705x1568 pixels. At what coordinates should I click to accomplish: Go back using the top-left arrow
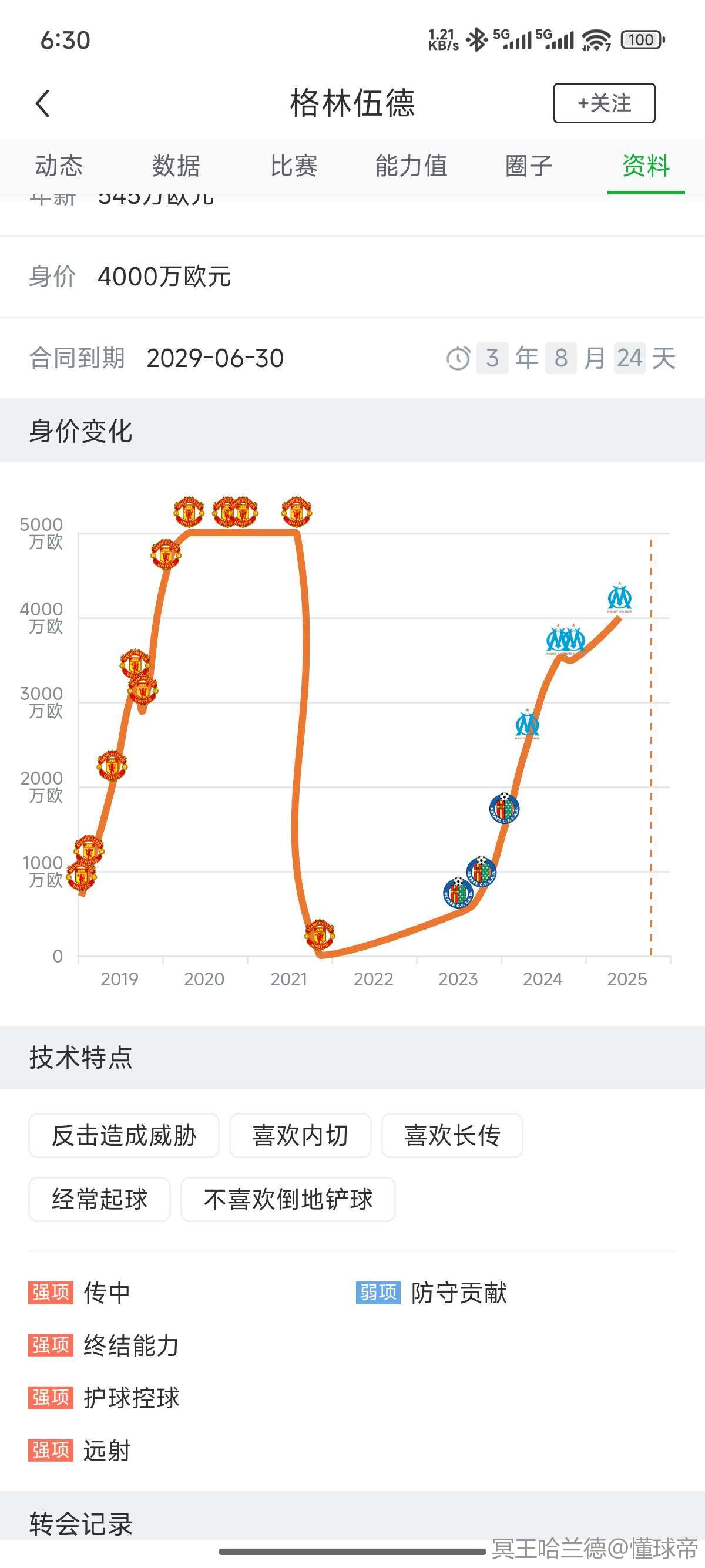43,103
